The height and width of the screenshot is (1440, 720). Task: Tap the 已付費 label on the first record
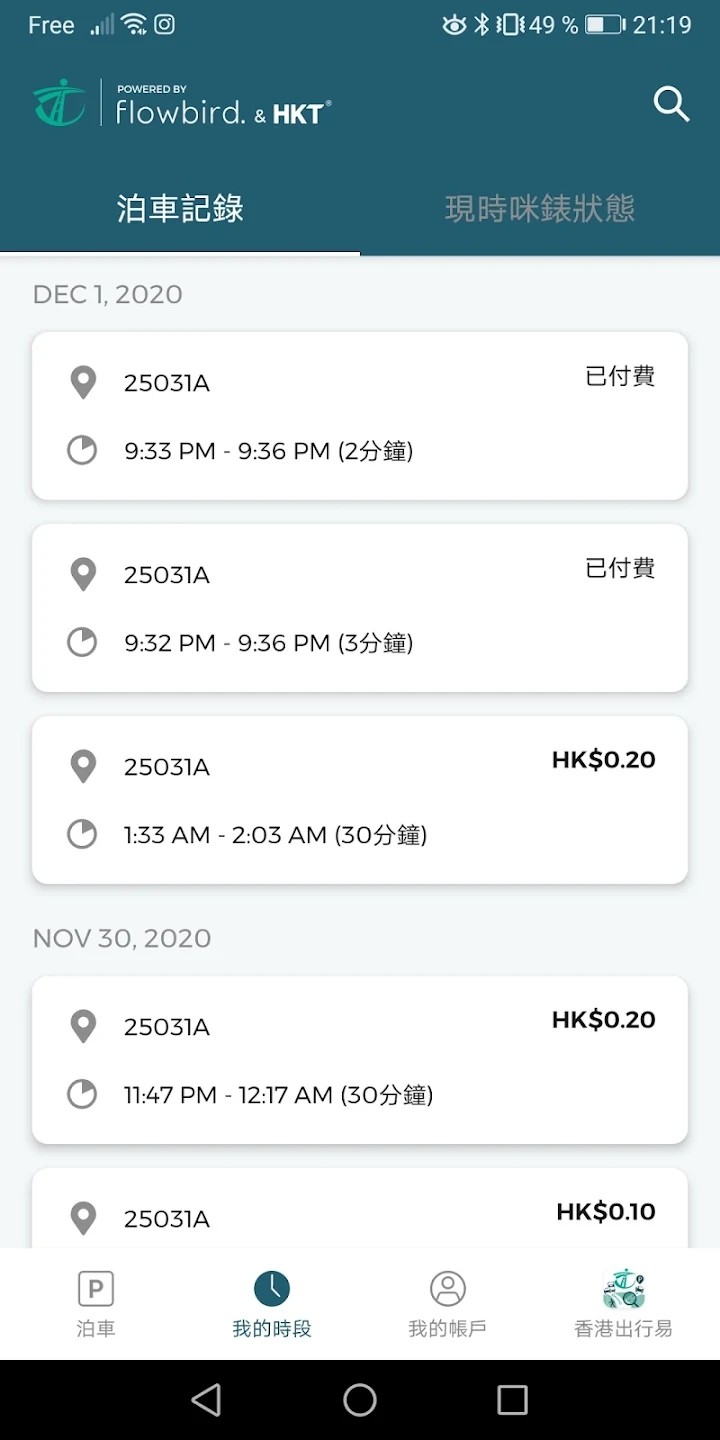[620, 376]
